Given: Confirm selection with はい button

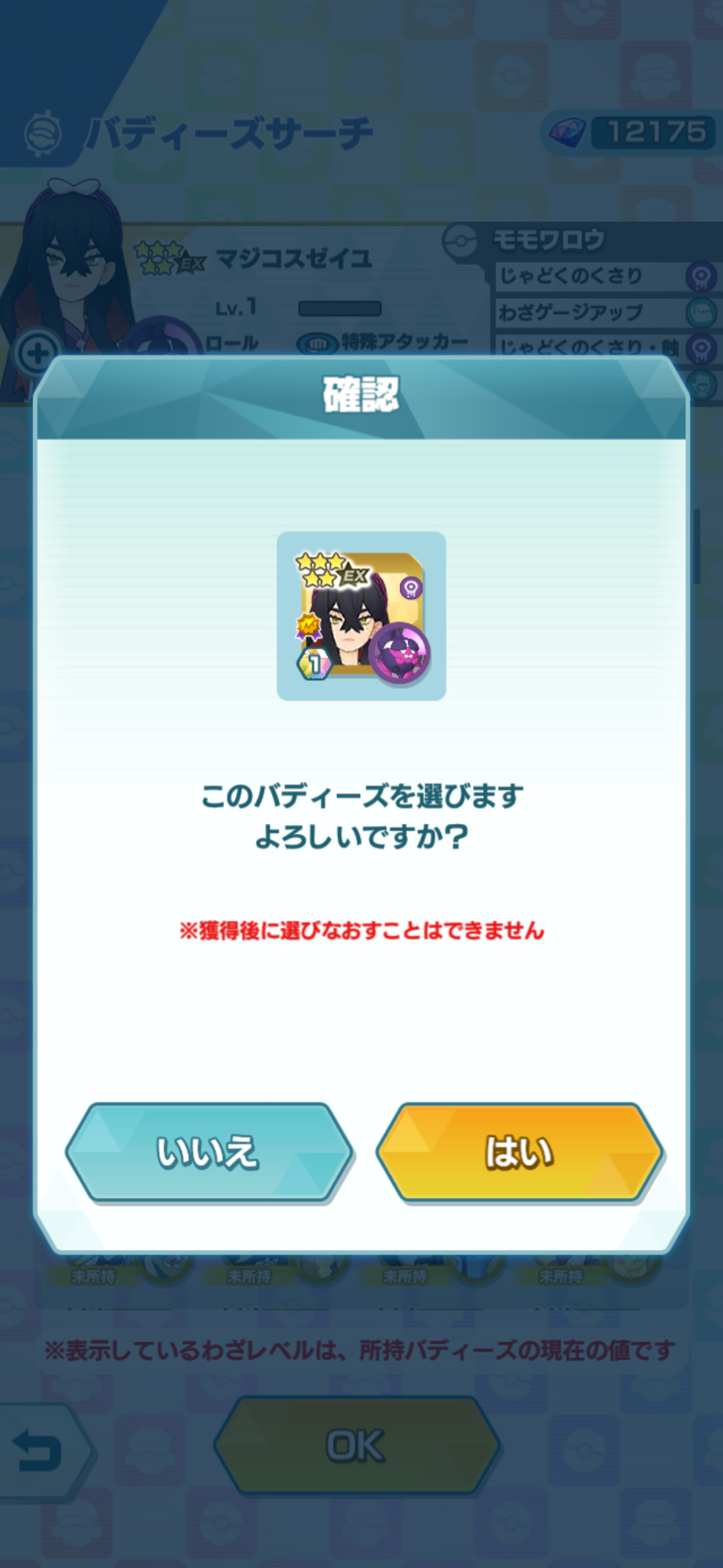Looking at the screenshot, I should [x=519, y=1152].
